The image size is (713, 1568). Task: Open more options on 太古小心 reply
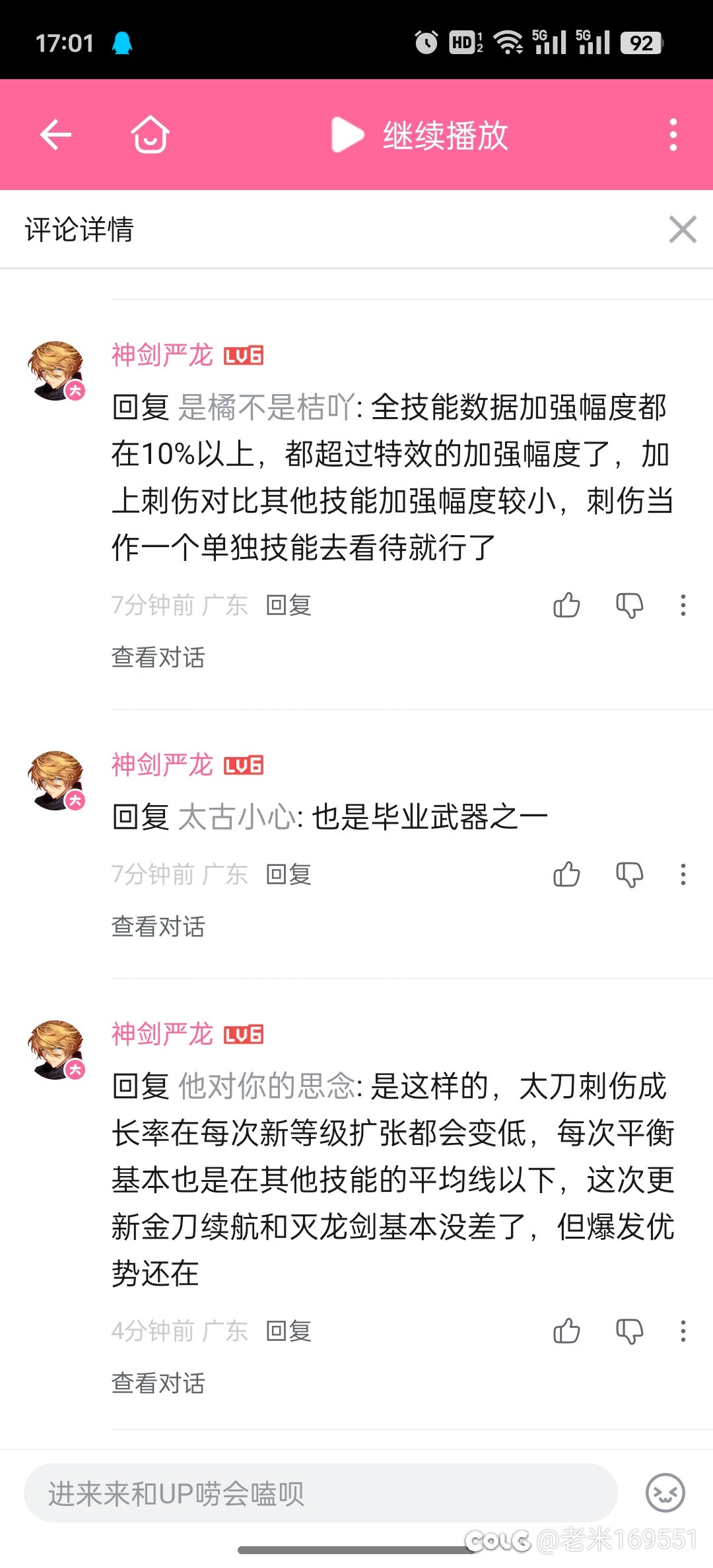pyautogui.click(x=683, y=874)
